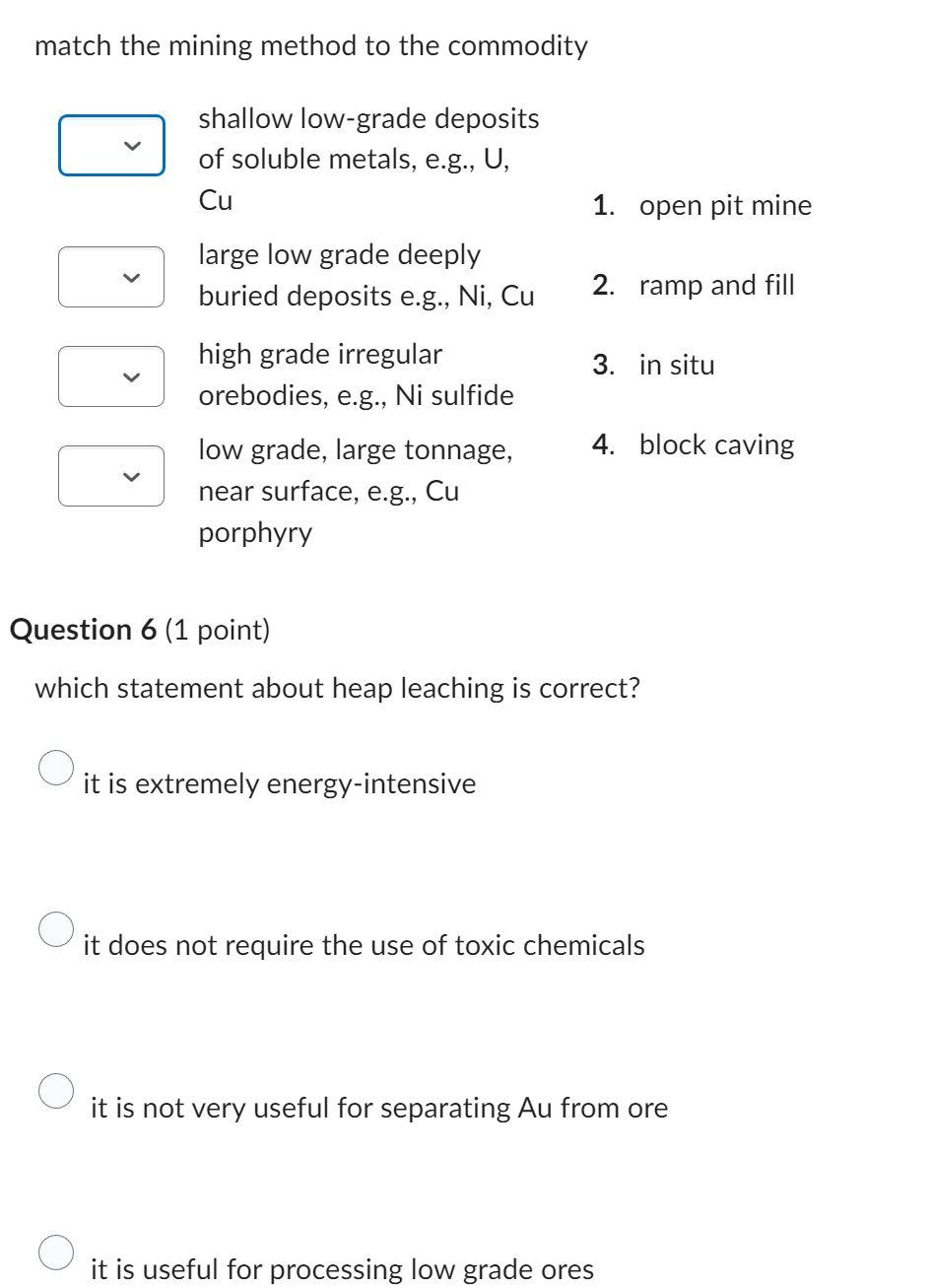The height and width of the screenshot is (1288, 931).
Task: Select 'it is extremely energy-intensive' option
Action: point(56,768)
